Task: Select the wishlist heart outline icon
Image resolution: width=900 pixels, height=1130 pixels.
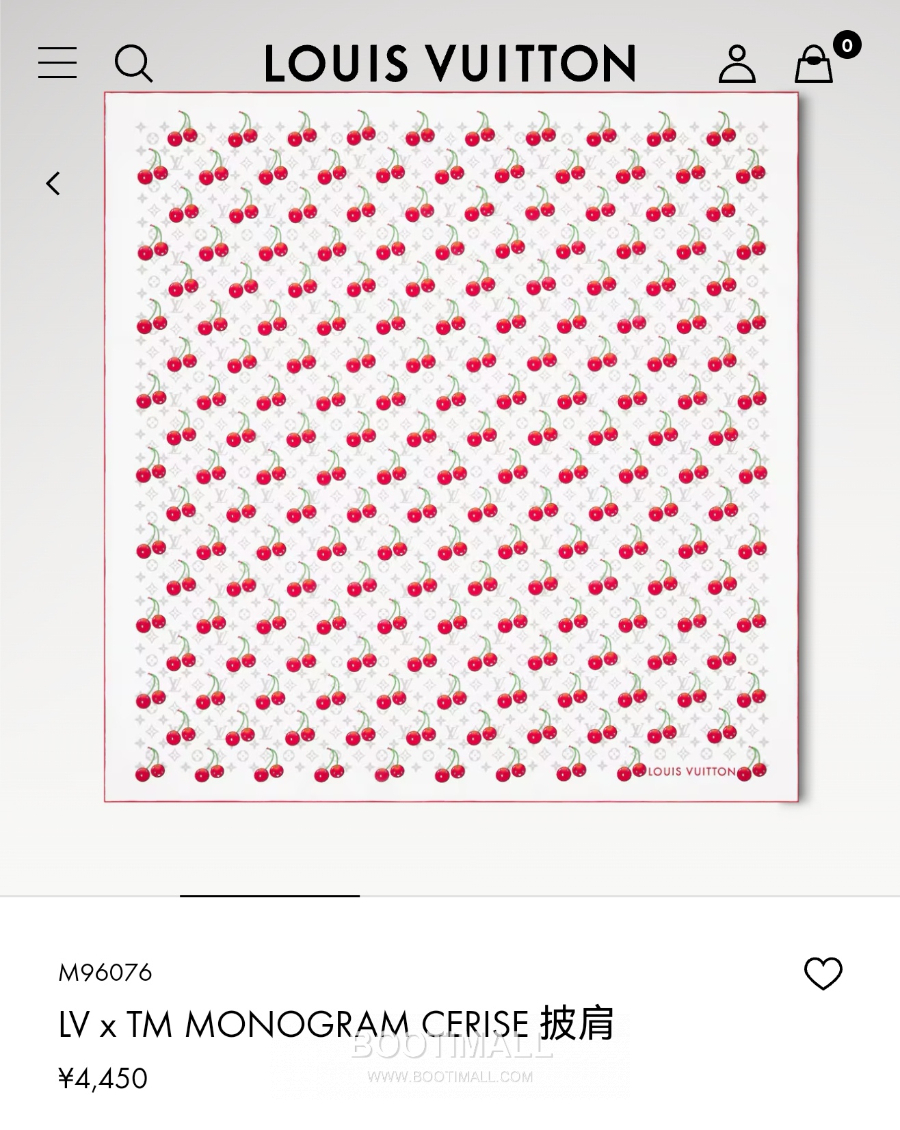Action: 822,971
